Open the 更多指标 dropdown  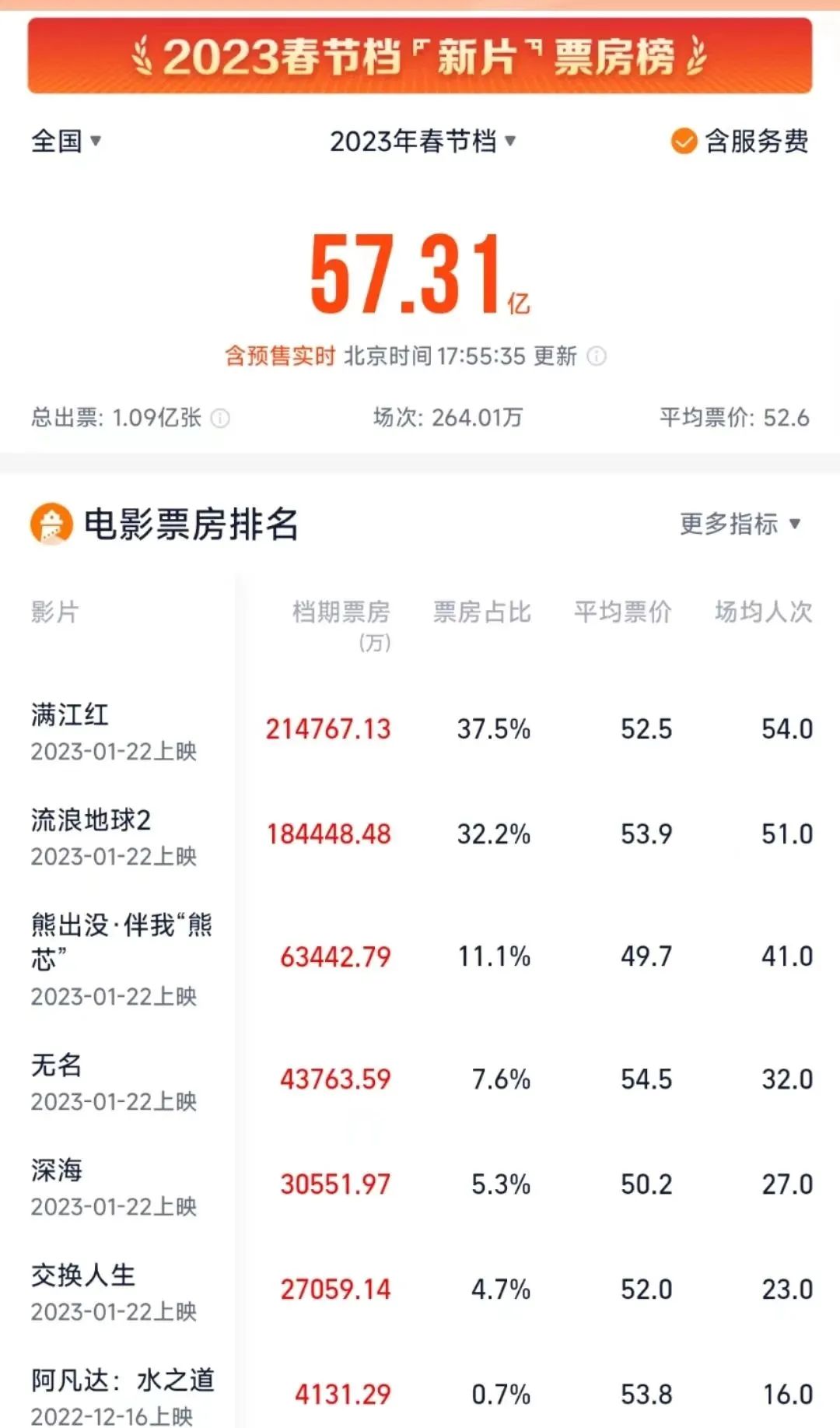click(740, 524)
